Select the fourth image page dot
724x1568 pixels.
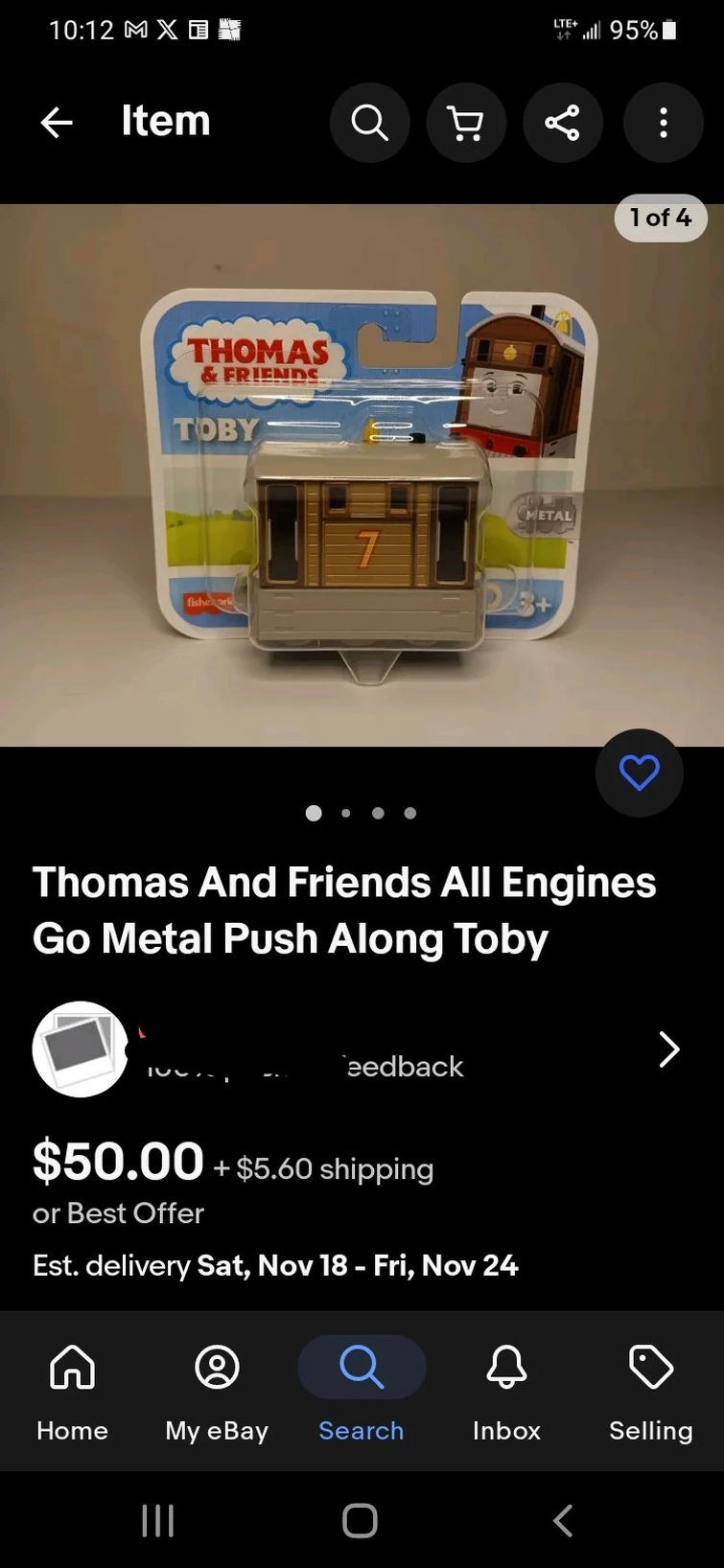pos(409,813)
